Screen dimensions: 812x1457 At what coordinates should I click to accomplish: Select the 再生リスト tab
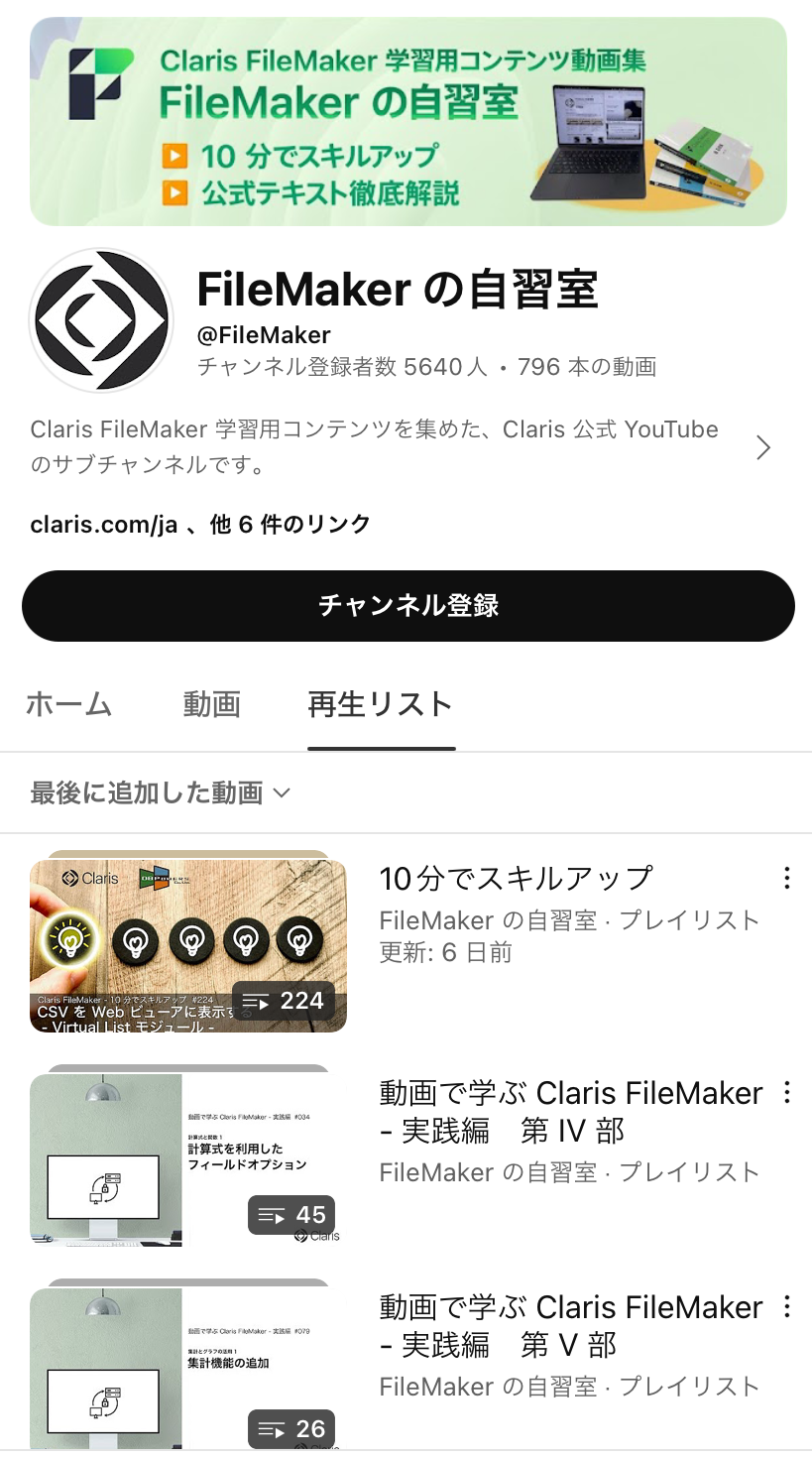click(x=381, y=704)
